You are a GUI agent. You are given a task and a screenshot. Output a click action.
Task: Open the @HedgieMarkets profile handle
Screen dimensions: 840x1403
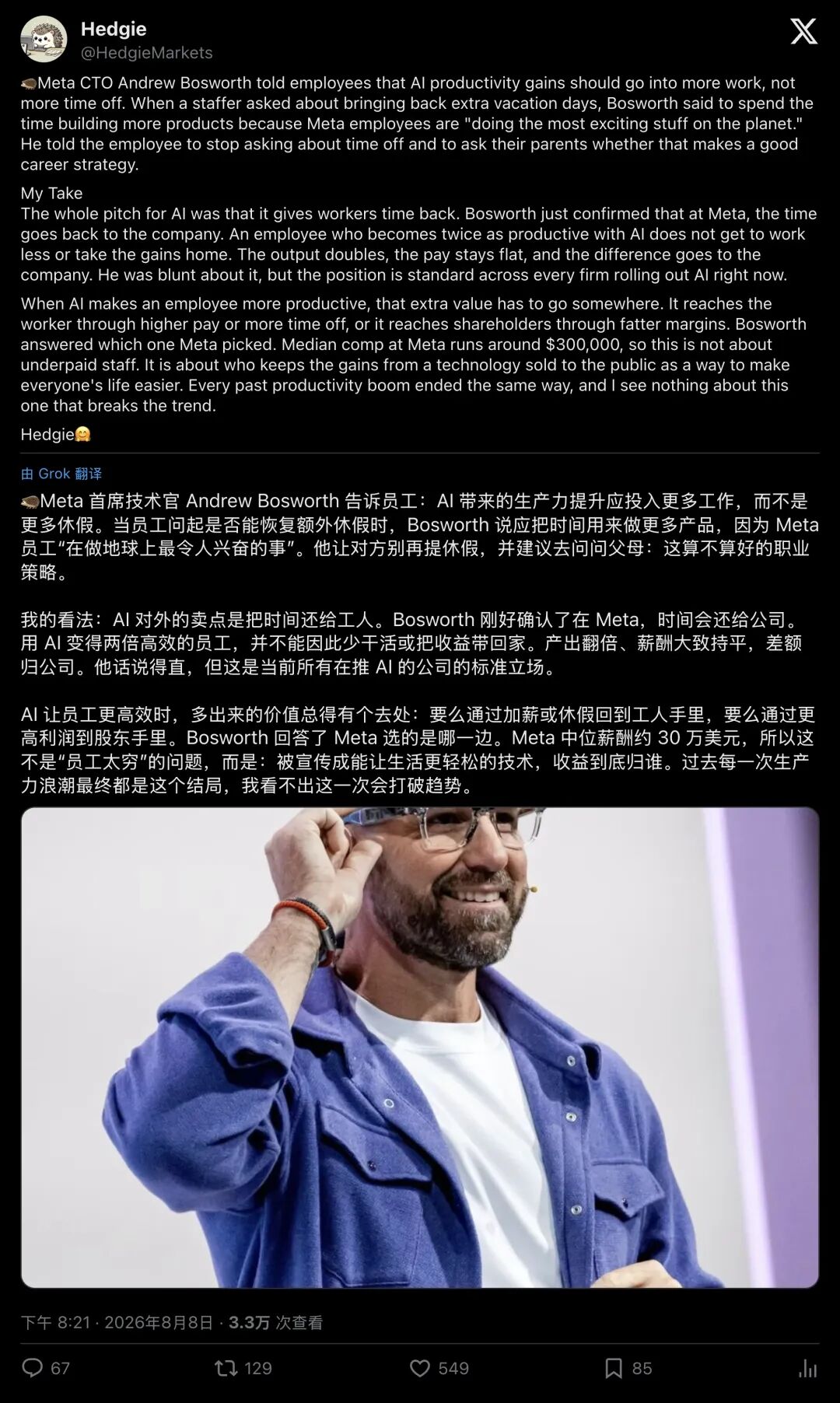tap(146, 53)
